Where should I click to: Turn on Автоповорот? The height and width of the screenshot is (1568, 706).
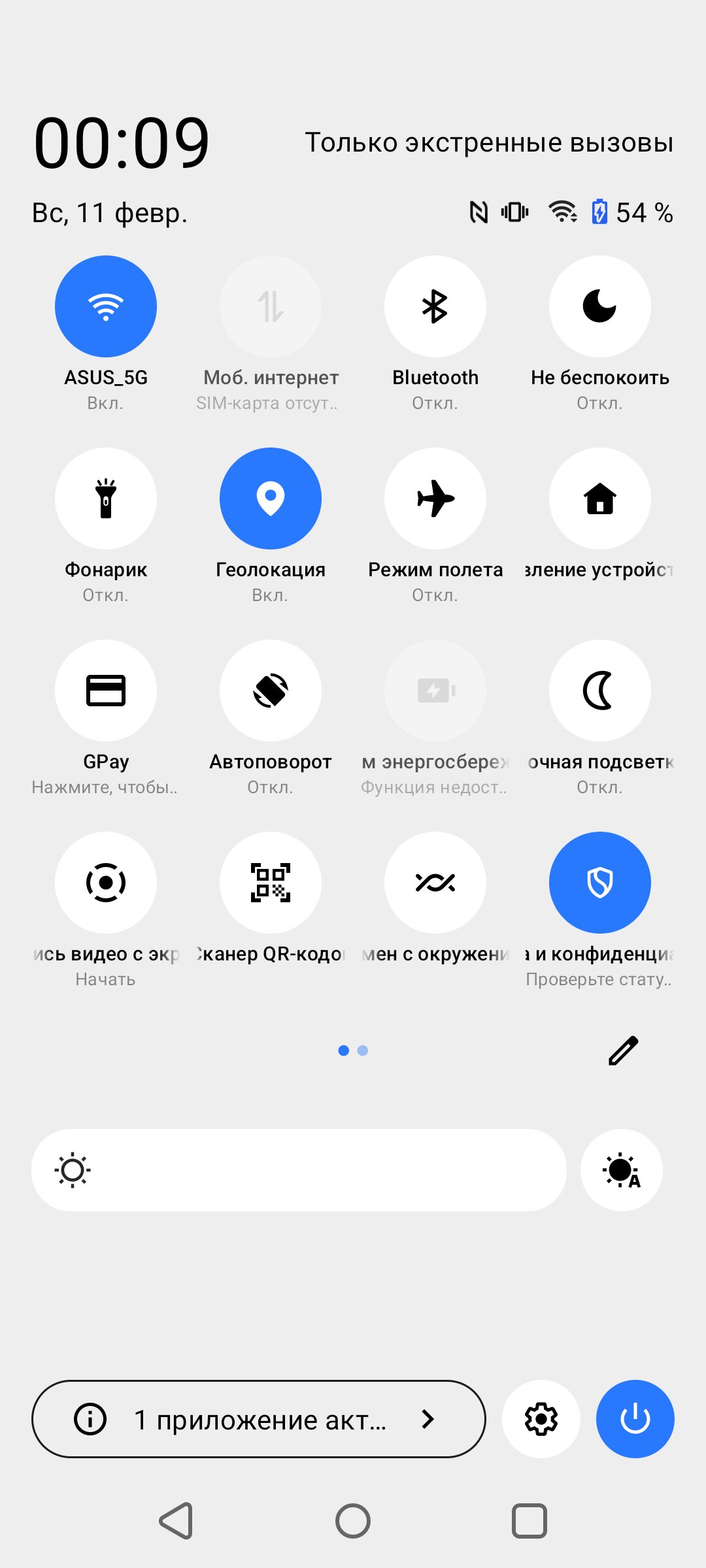click(x=271, y=691)
